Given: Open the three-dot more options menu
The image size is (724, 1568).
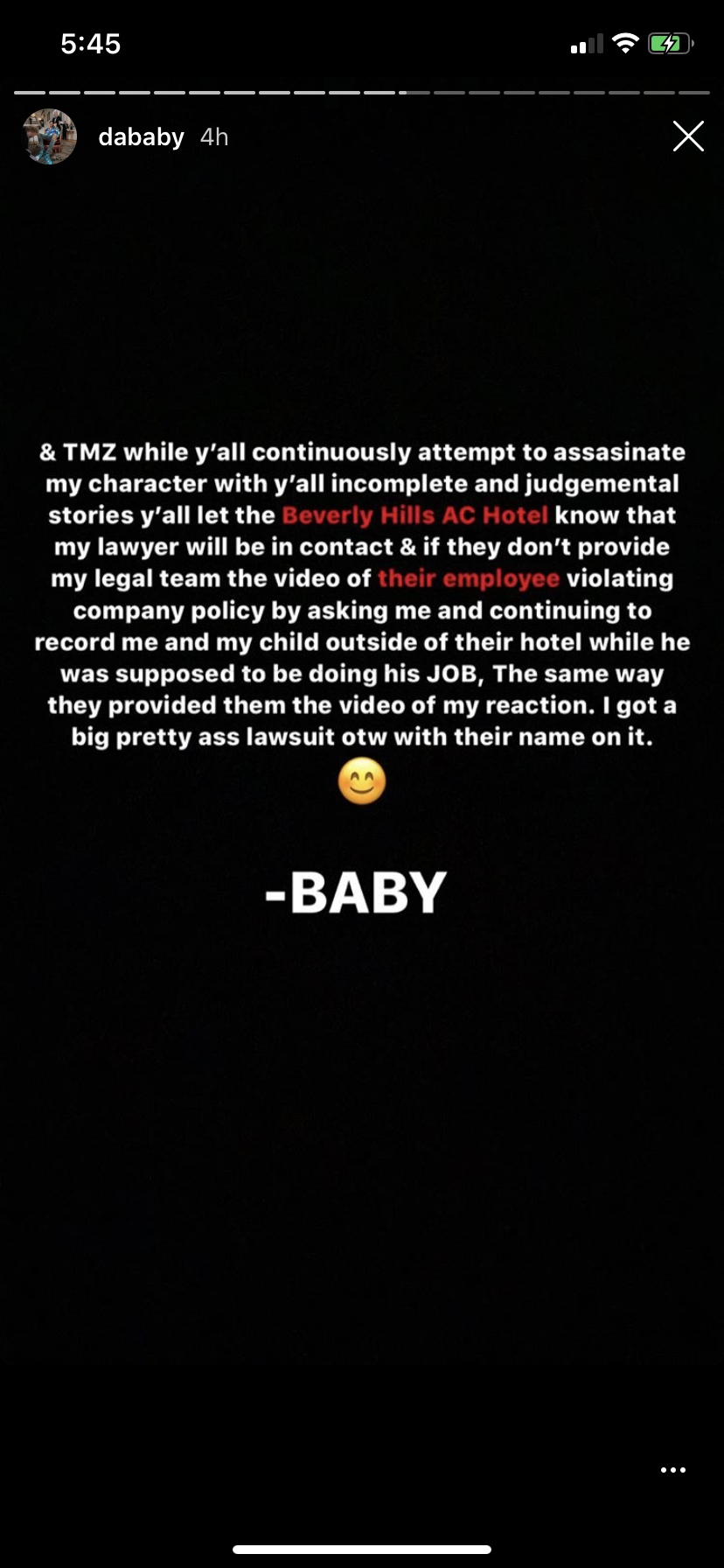Looking at the screenshot, I should click(x=673, y=1470).
